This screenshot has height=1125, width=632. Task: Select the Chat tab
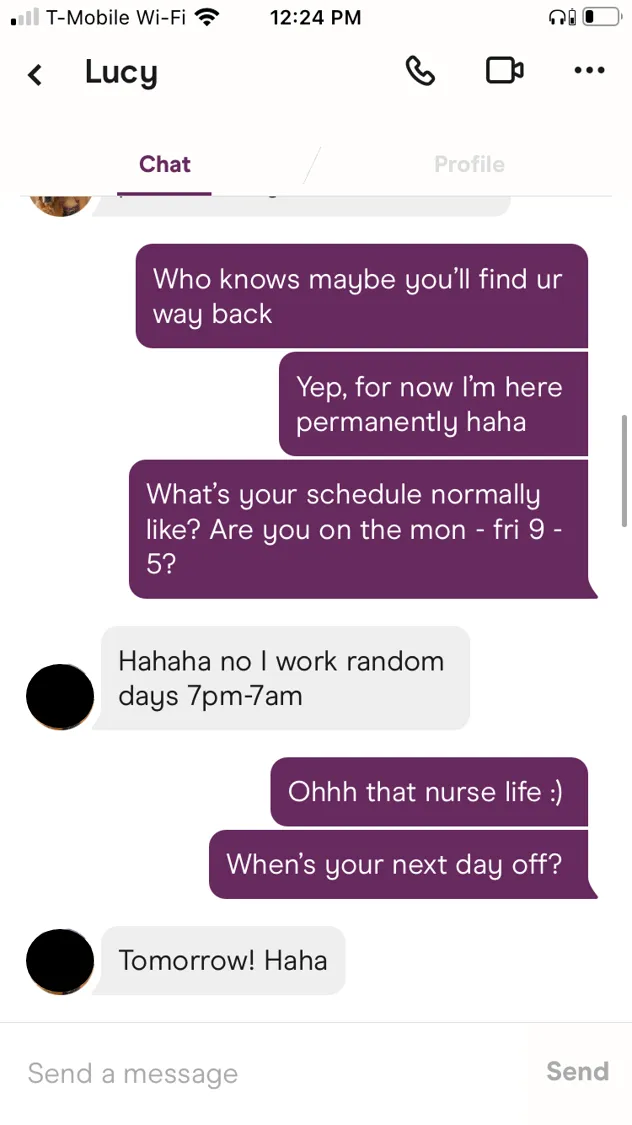click(x=165, y=165)
